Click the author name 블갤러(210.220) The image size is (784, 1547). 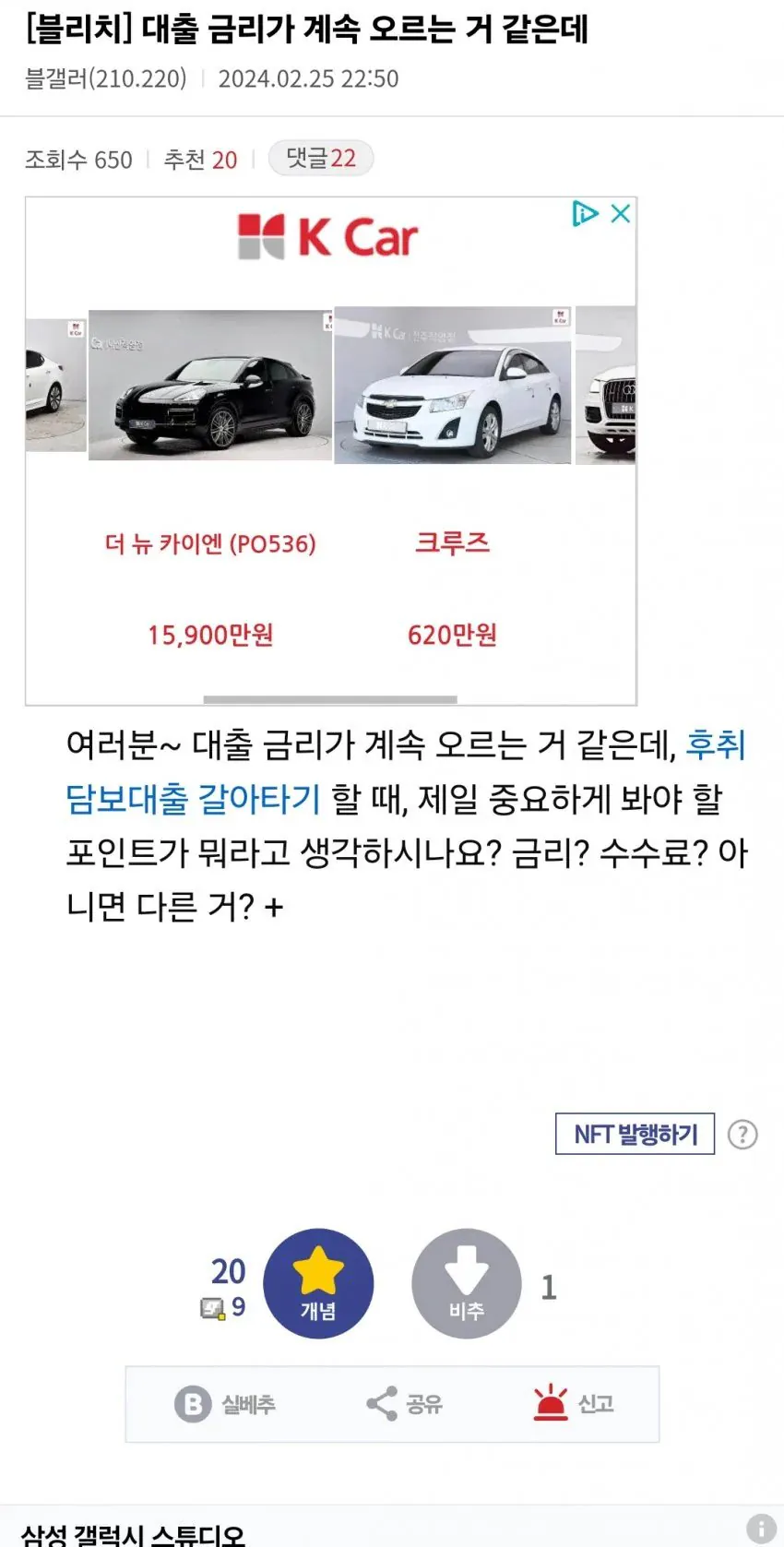(104, 79)
